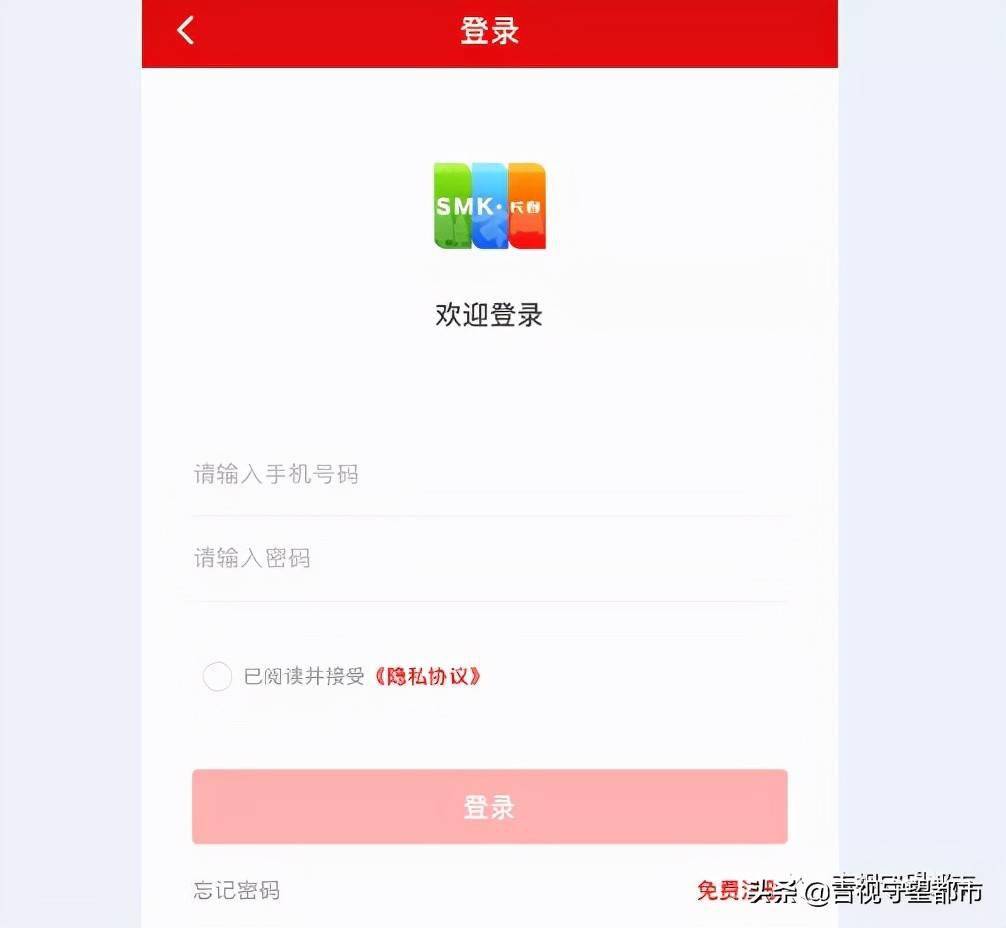
Task: Check the agree to privacy agreement circle
Action: pos(217,677)
